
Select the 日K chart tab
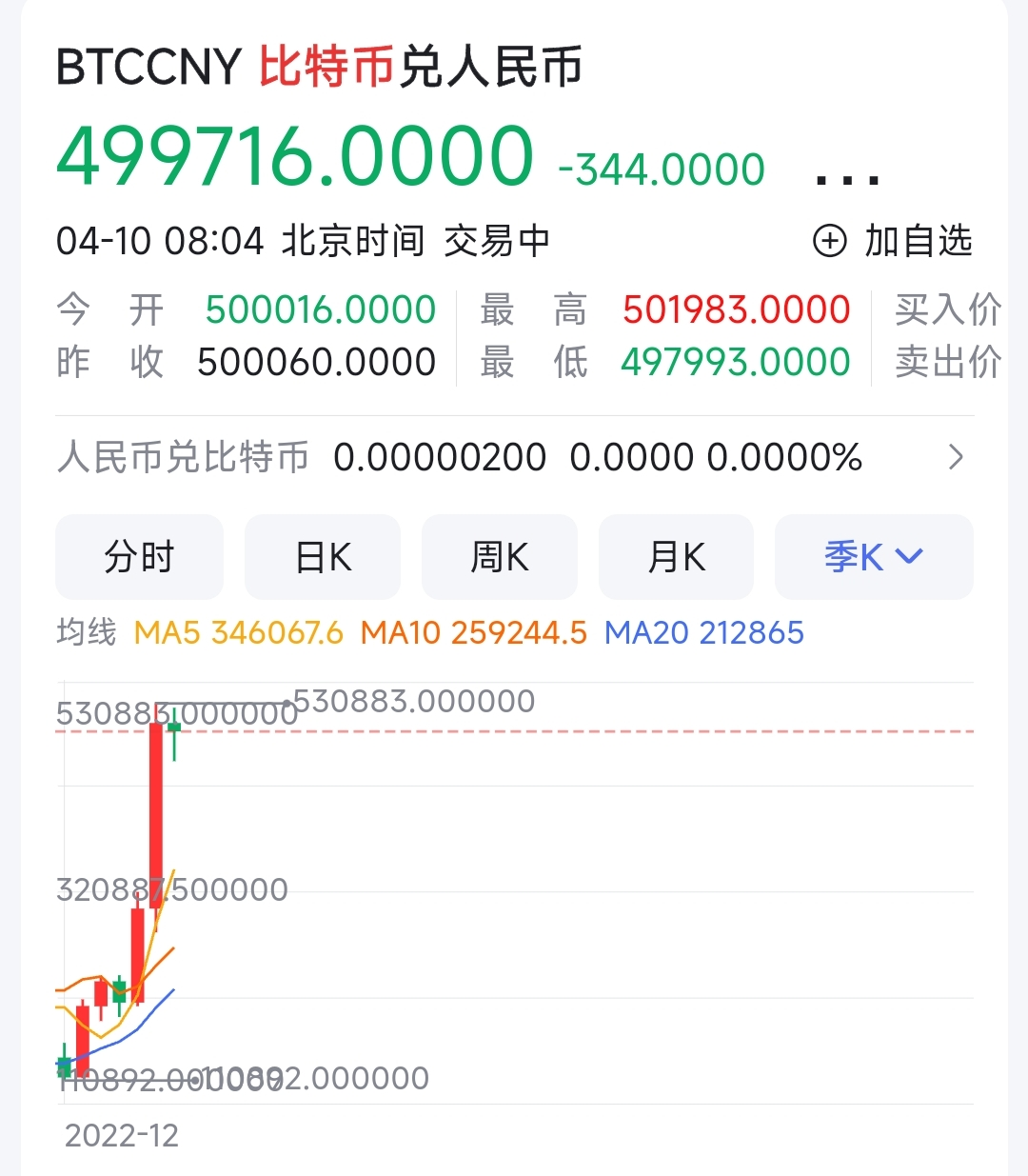tap(323, 557)
